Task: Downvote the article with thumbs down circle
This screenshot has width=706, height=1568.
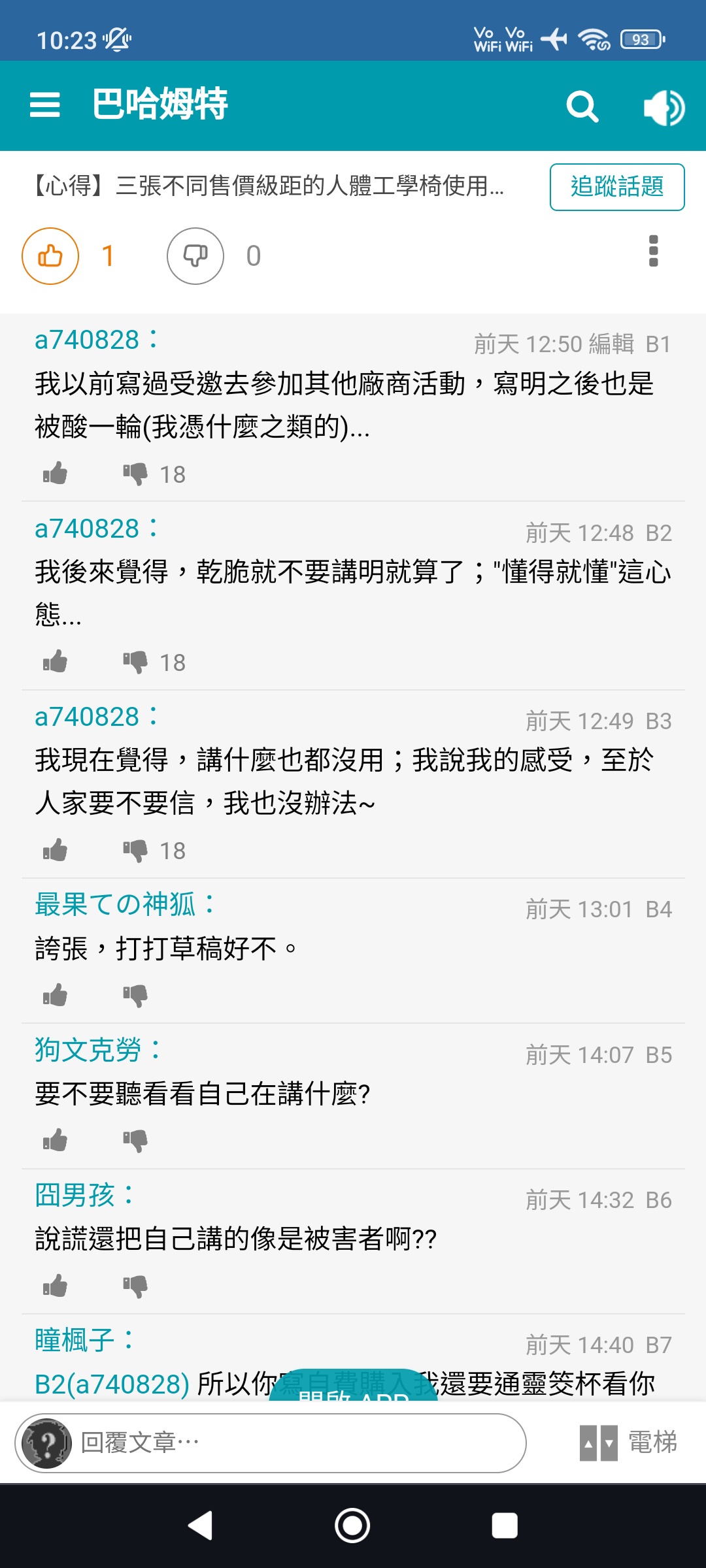Action: pos(195,256)
